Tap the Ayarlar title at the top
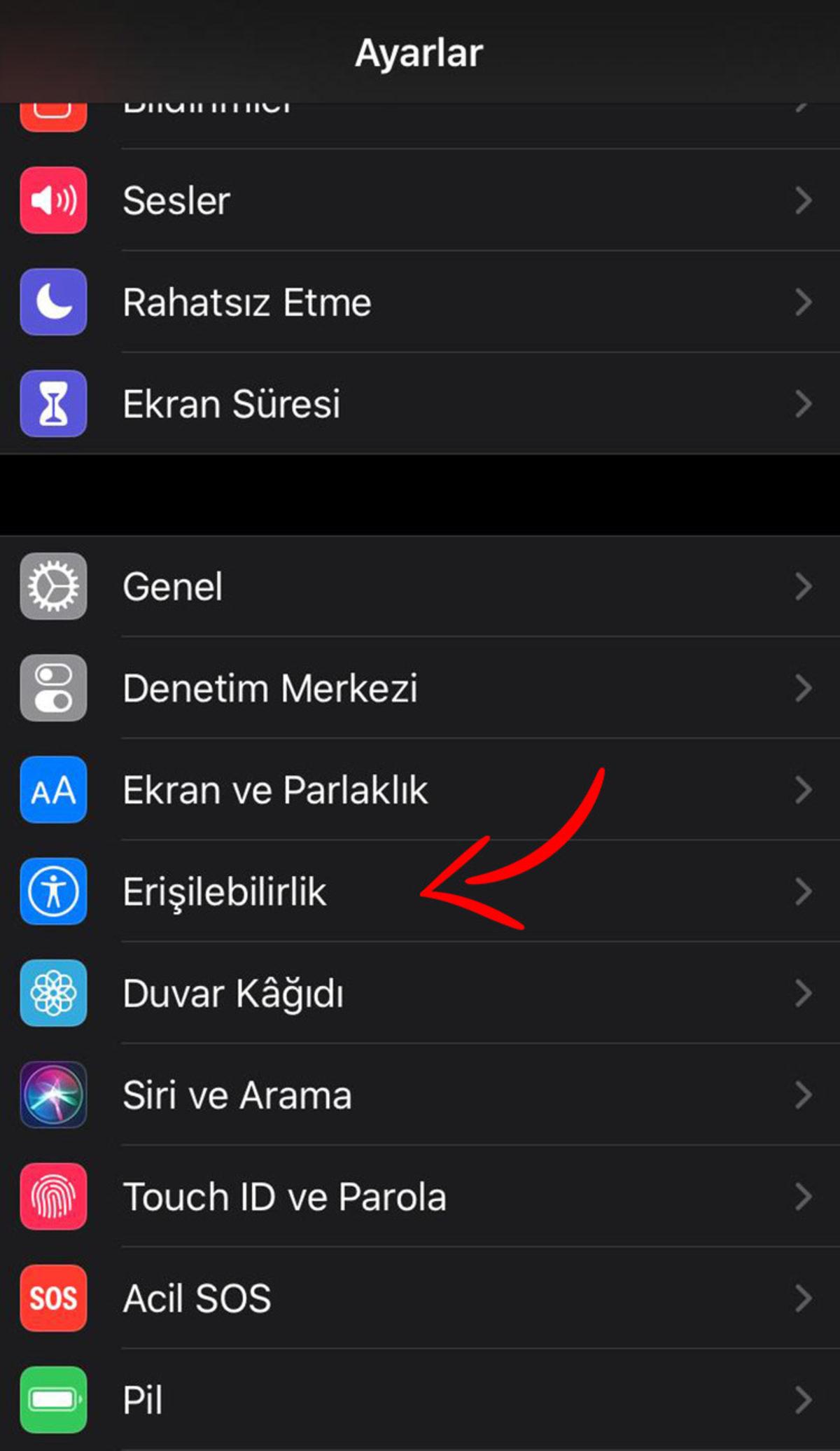Image resolution: width=840 pixels, height=1451 pixels. coord(419,51)
